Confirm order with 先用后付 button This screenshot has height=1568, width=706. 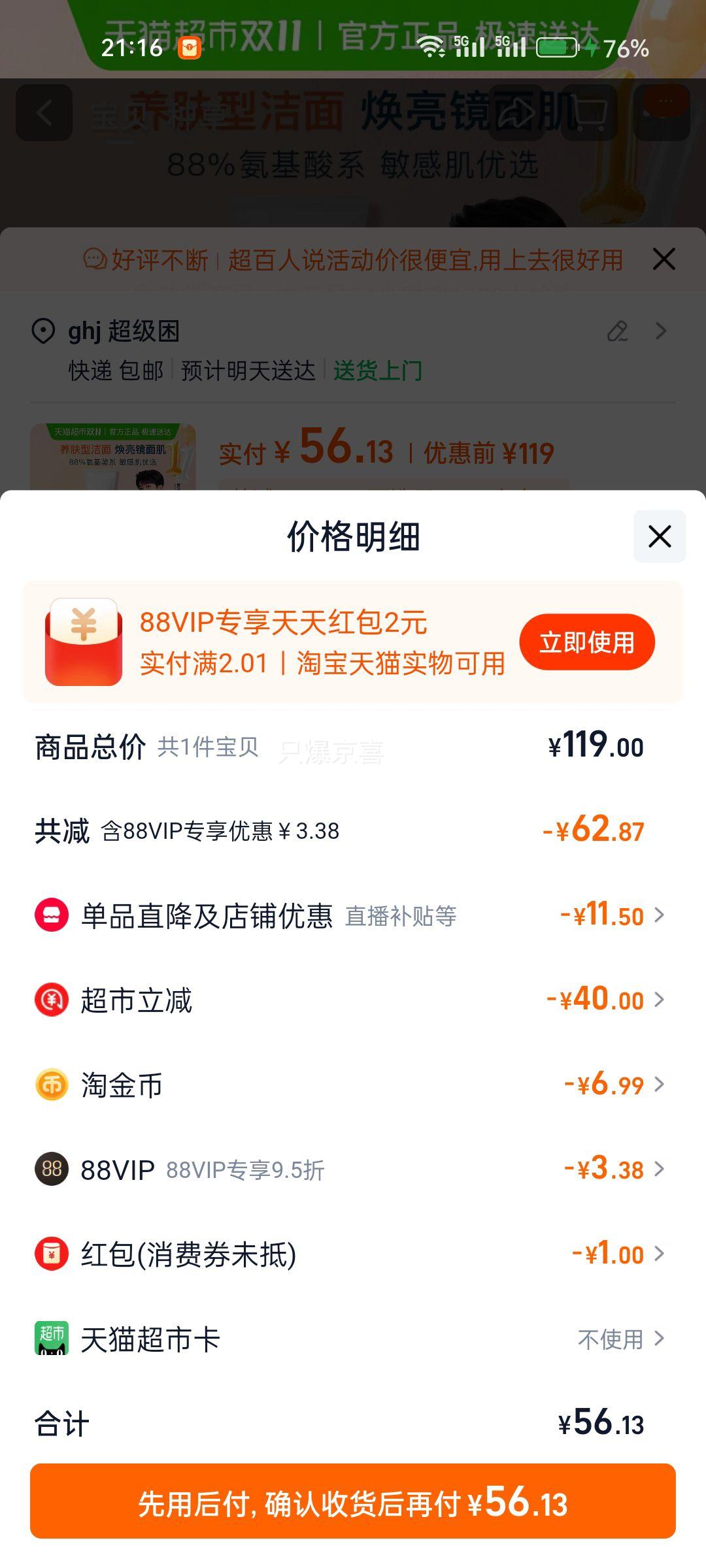(353, 1501)
